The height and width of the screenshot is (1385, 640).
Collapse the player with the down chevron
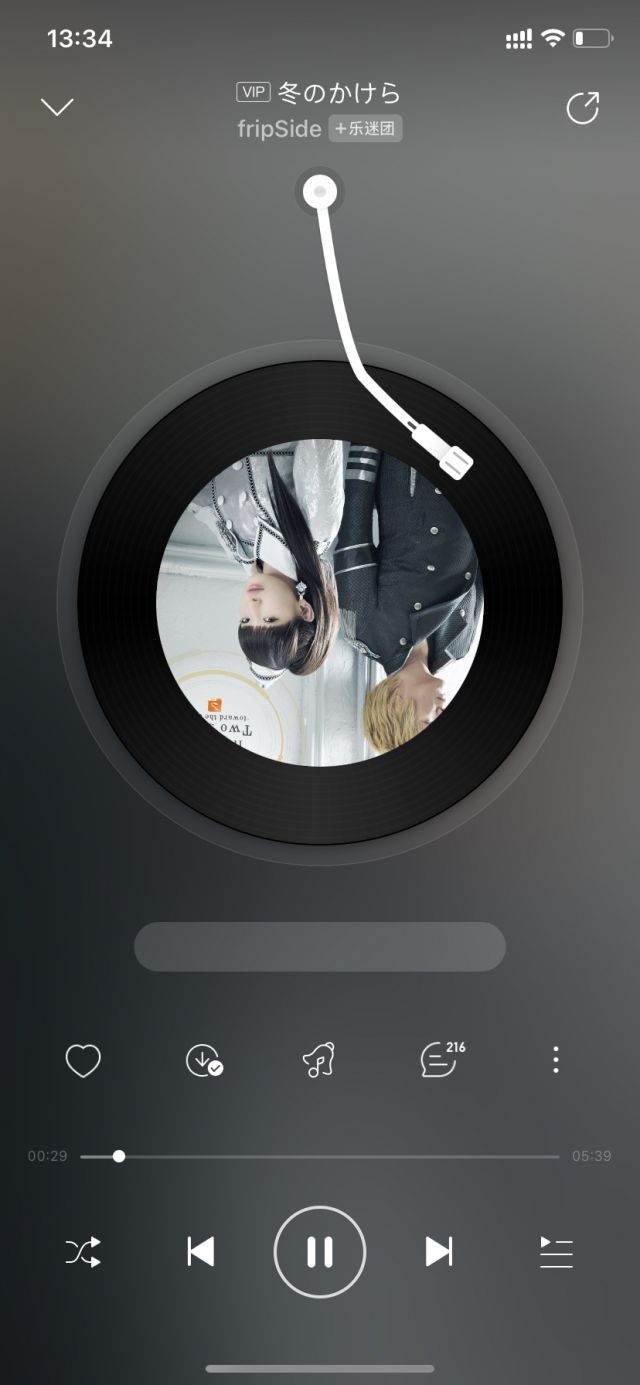(x=57, y=107)
